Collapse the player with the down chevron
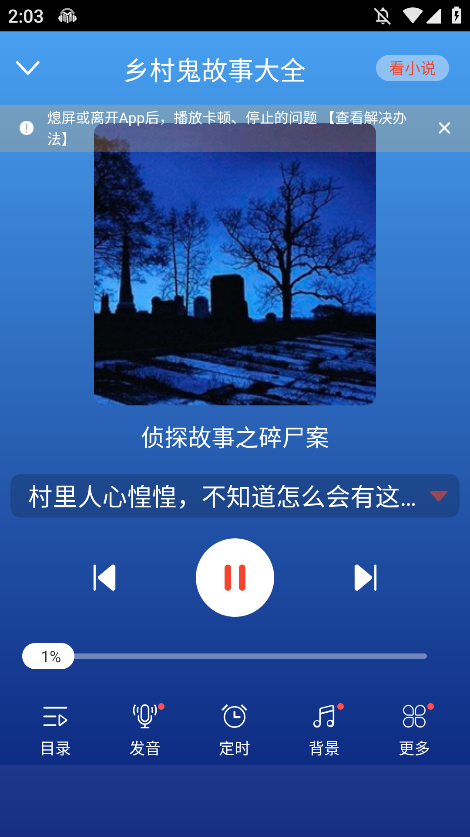The image size is (470, 837). 28,68
